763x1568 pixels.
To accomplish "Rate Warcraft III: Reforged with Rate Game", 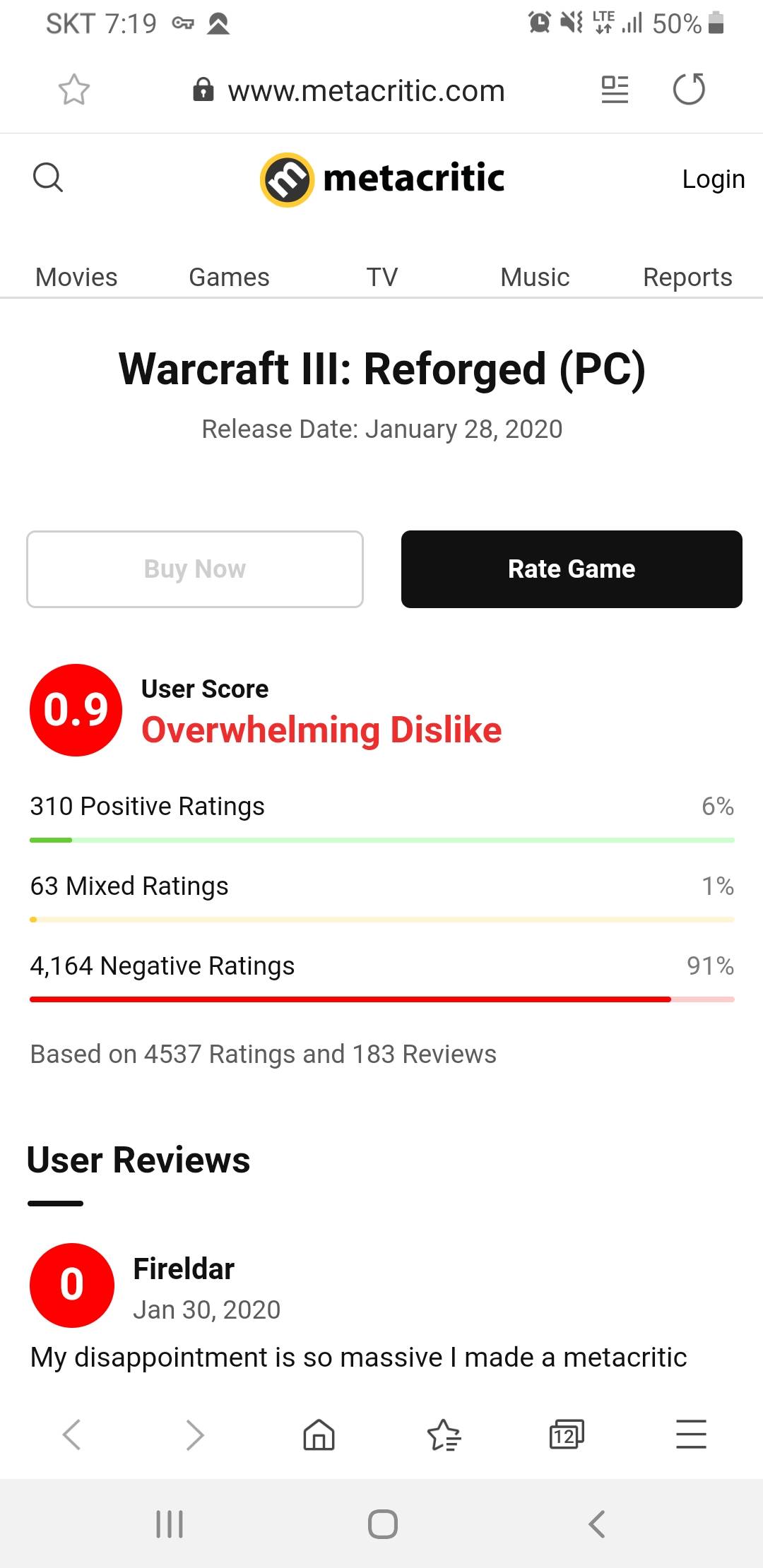I will tap(572, 569).
